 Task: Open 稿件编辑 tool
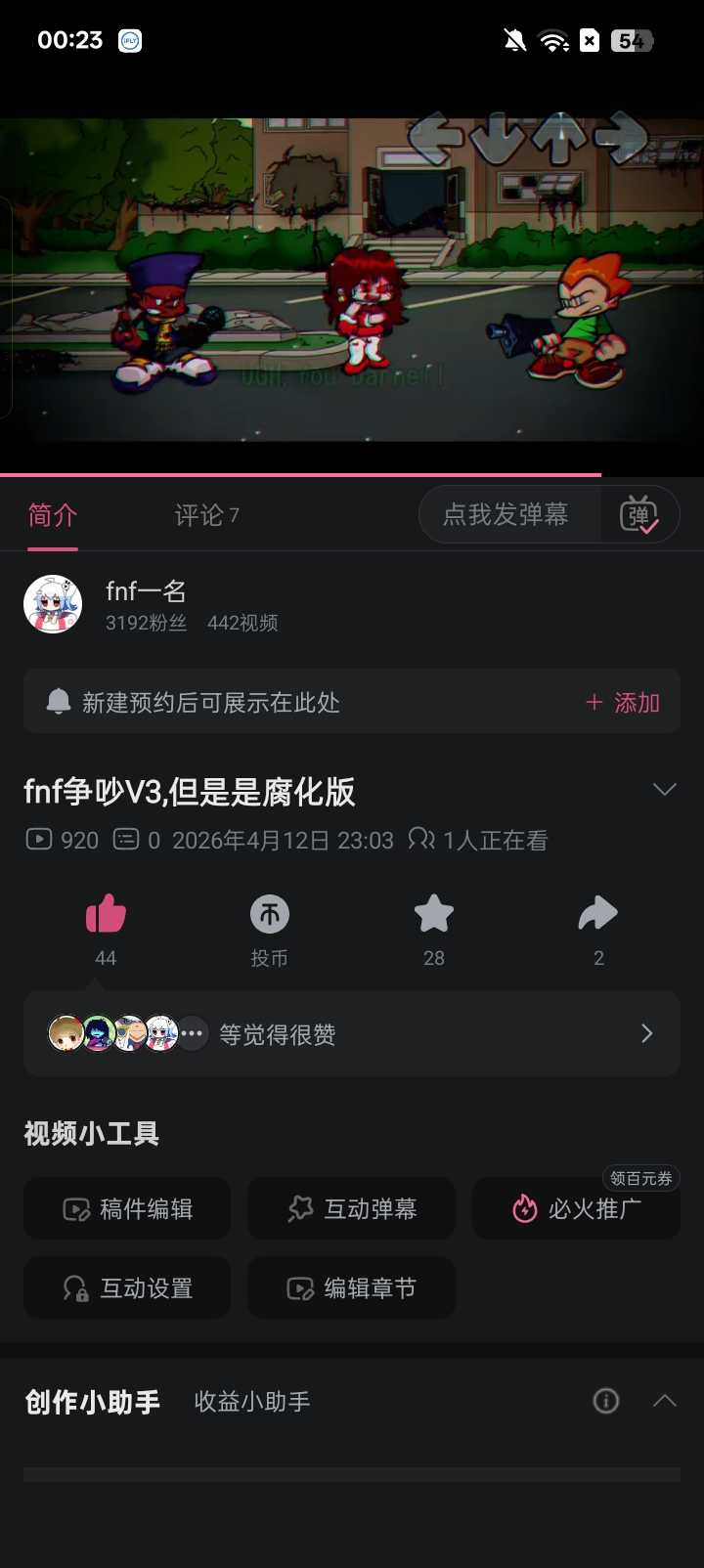tap(127, 1209)
